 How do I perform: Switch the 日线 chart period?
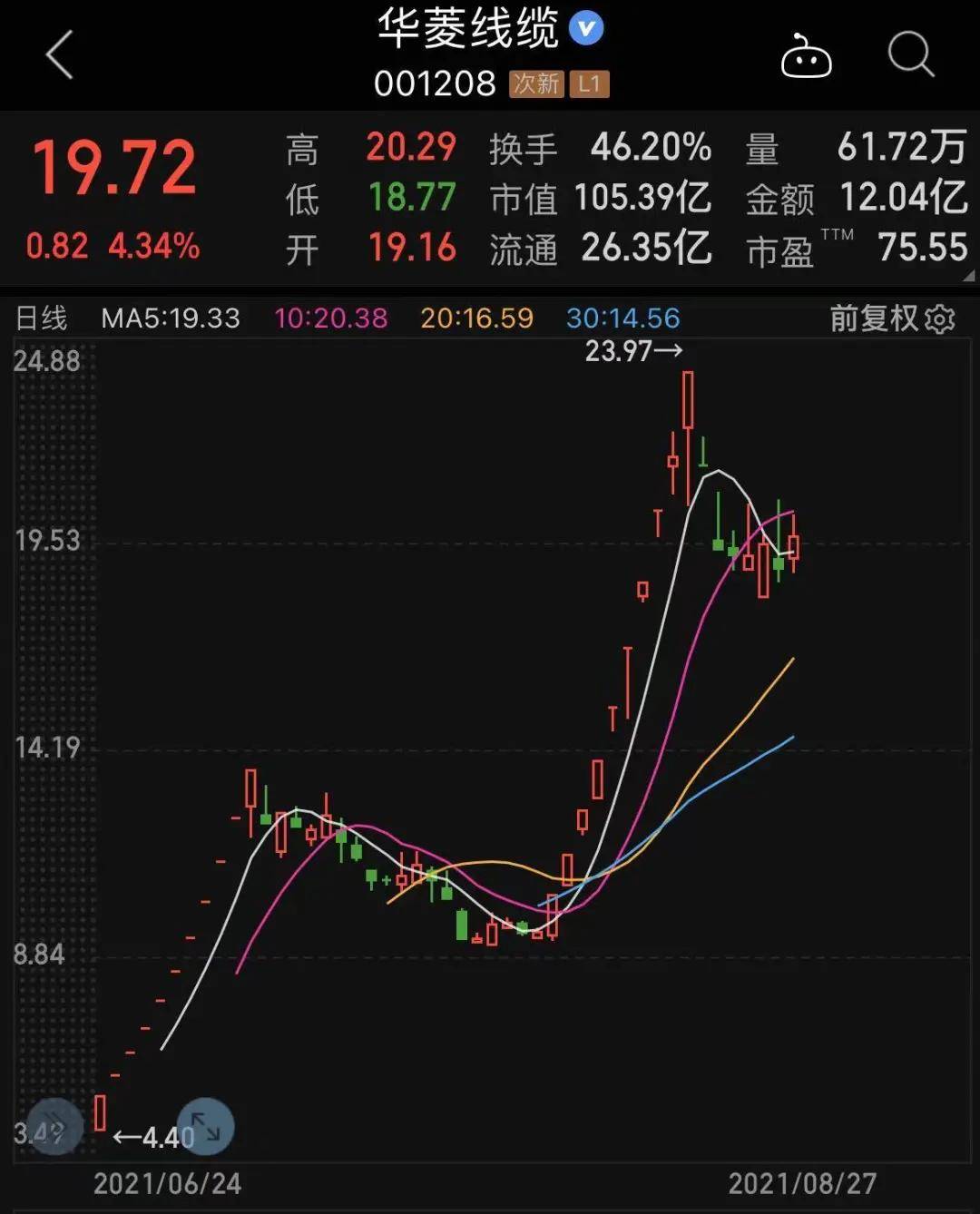click(x=42, y=318)
